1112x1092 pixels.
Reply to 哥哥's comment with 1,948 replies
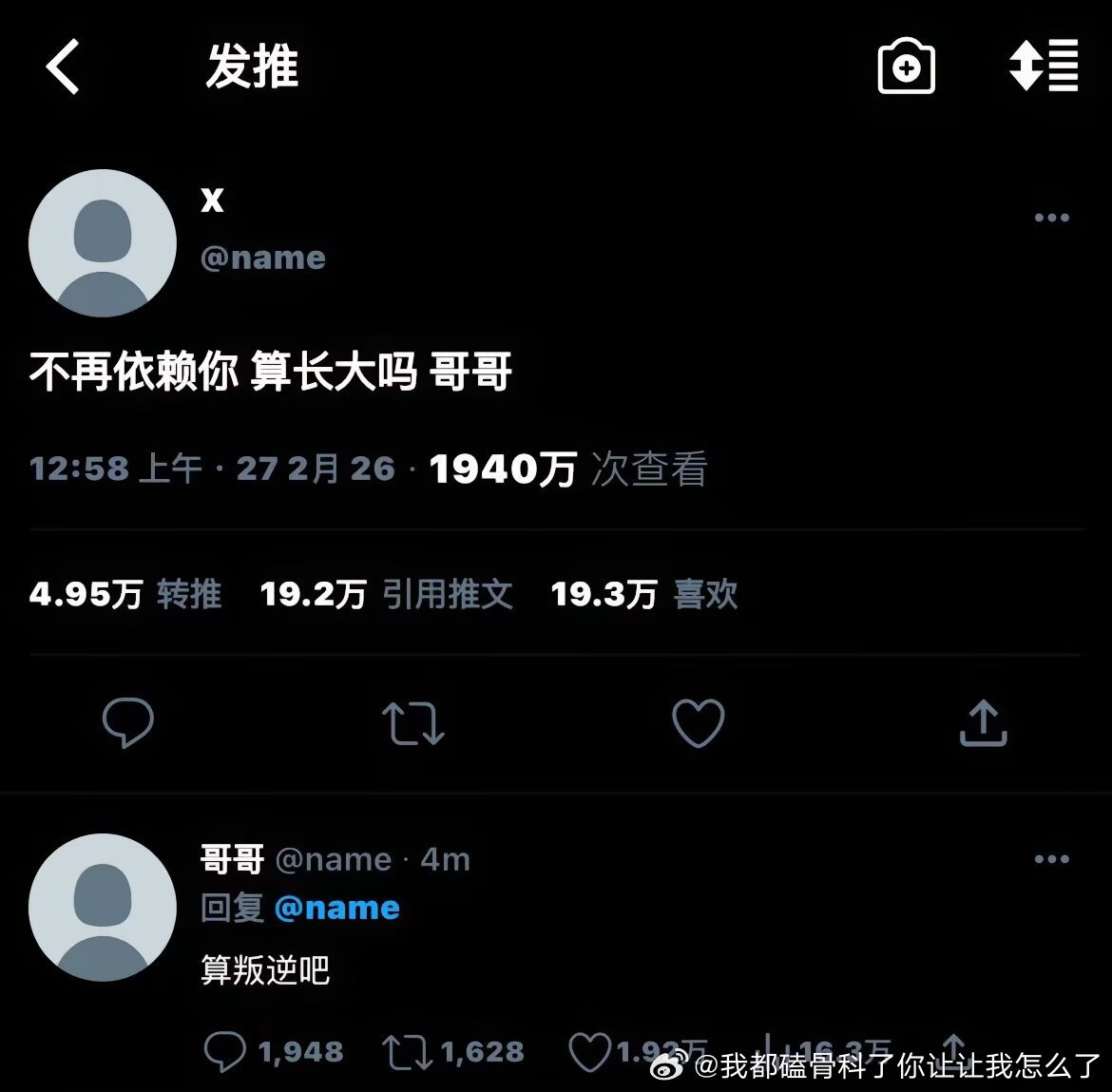(x=225, y=1052)
